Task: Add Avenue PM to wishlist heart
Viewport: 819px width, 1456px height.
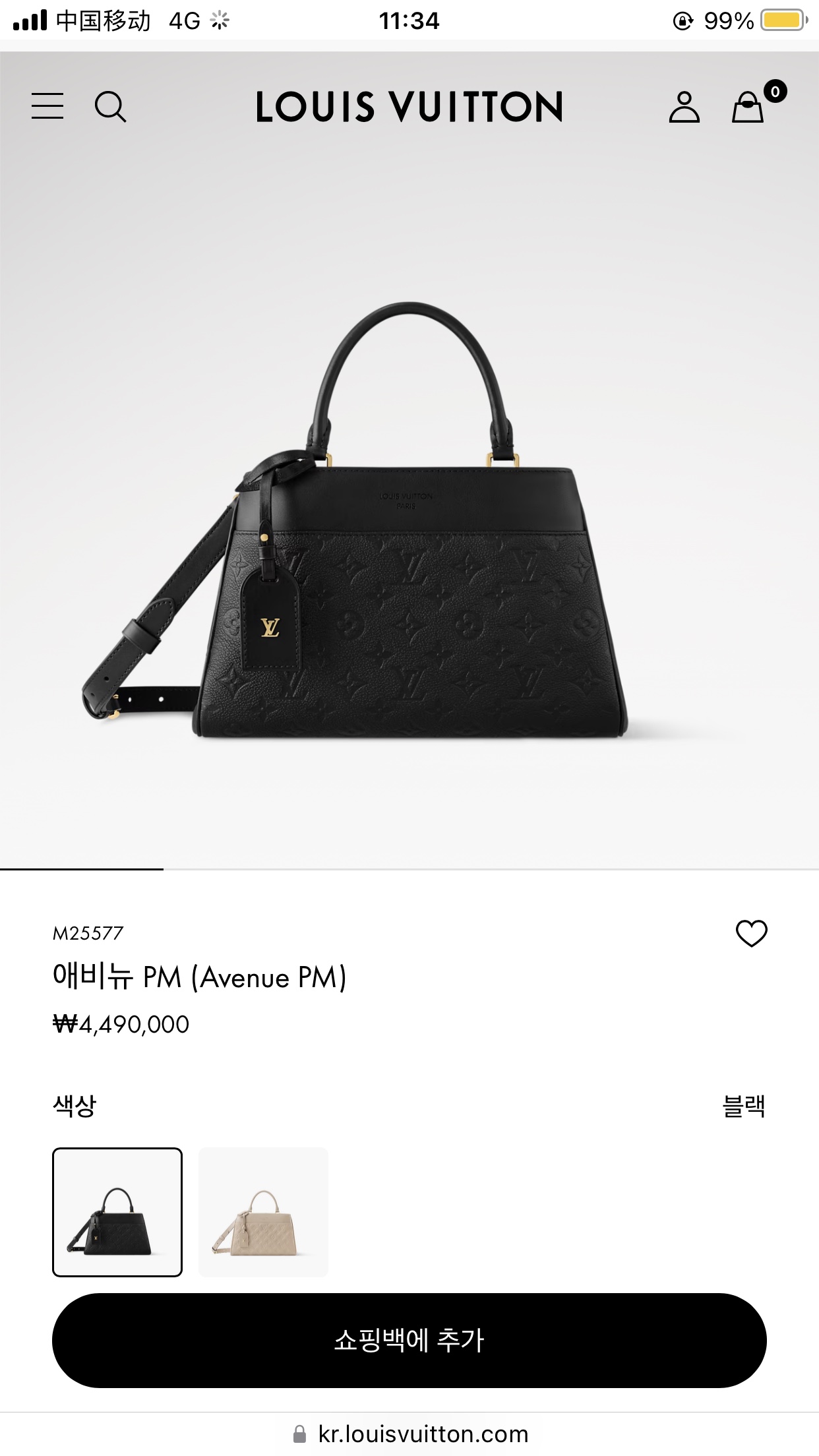Action: [751, 933]
